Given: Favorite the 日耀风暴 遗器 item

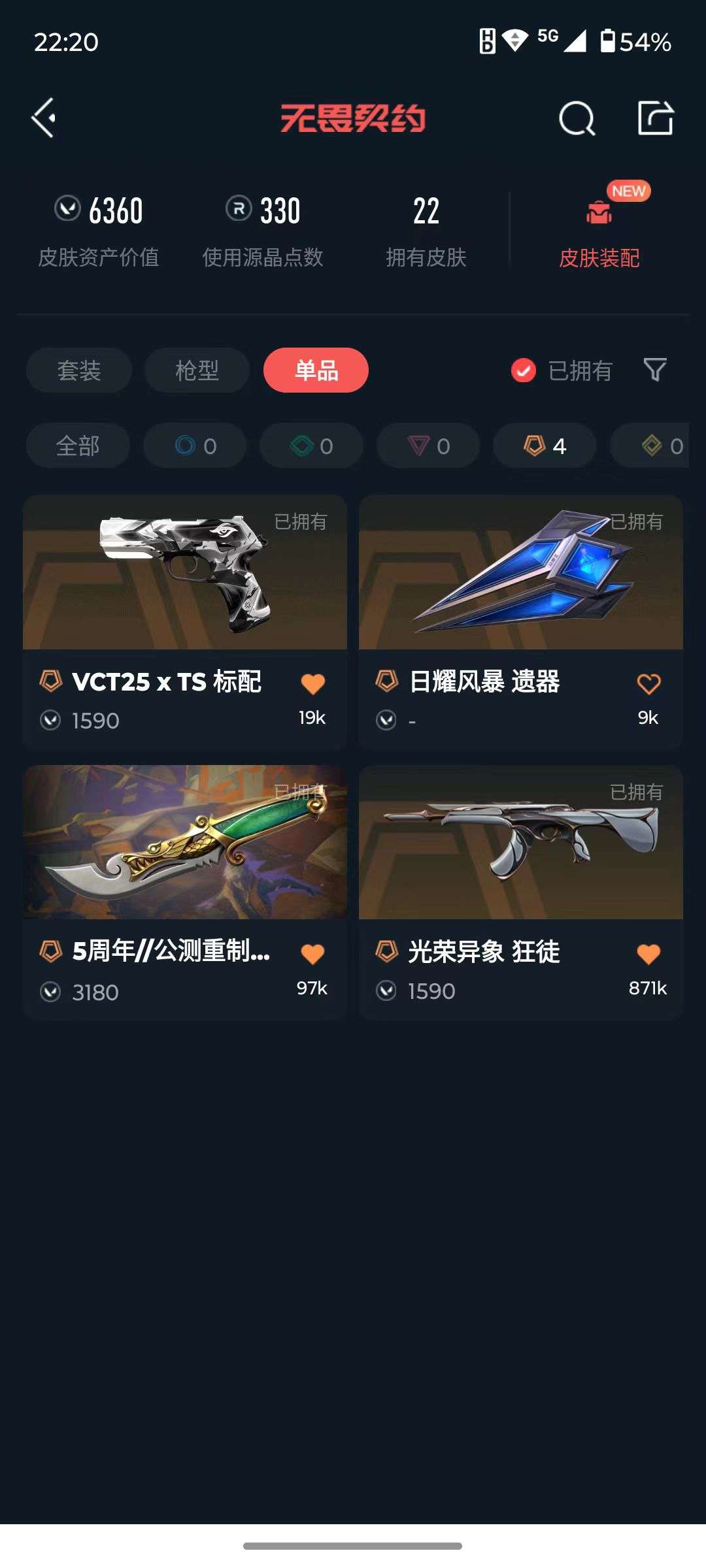Looking at the screenshot, I should pos(648,682).
